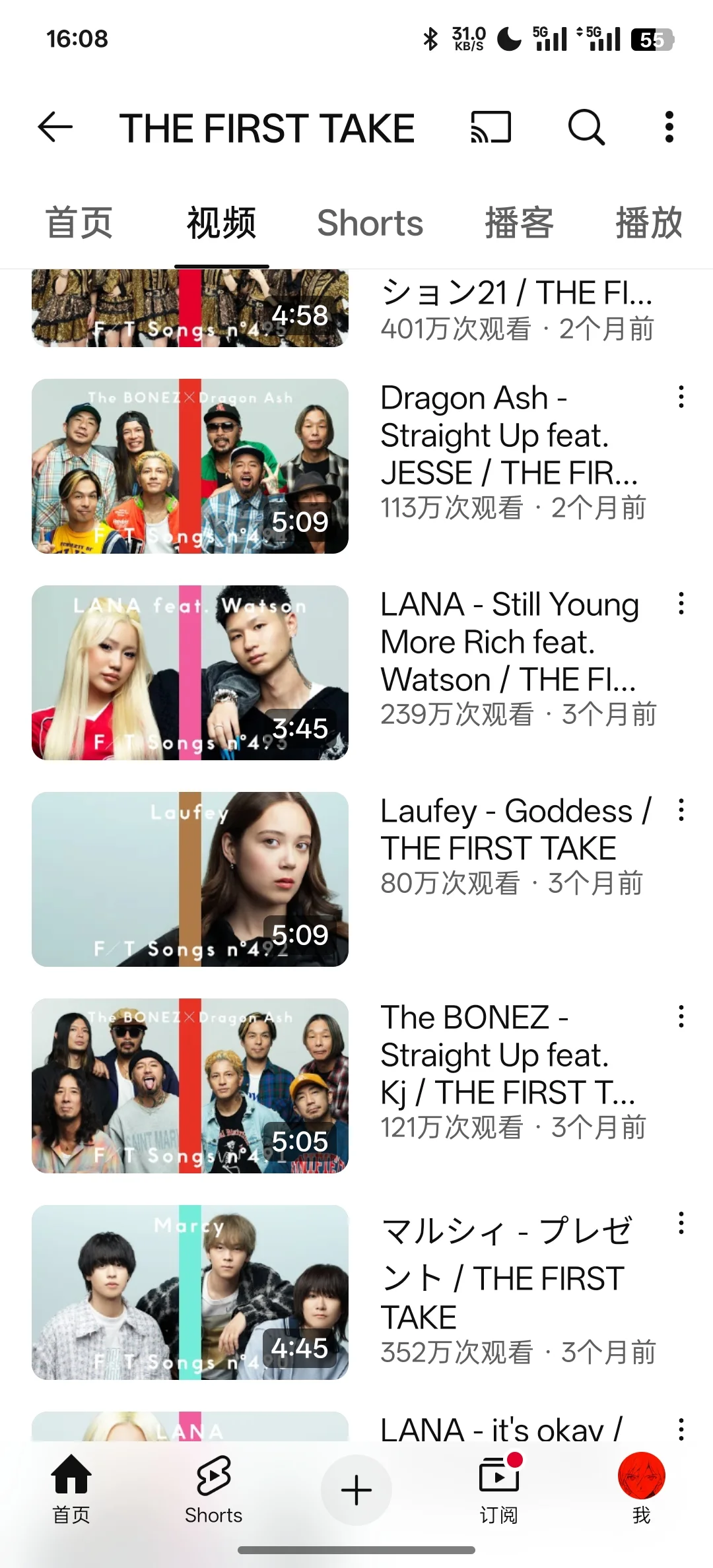Cast to a device
The image size is (713, 1568).
[491, 127]
